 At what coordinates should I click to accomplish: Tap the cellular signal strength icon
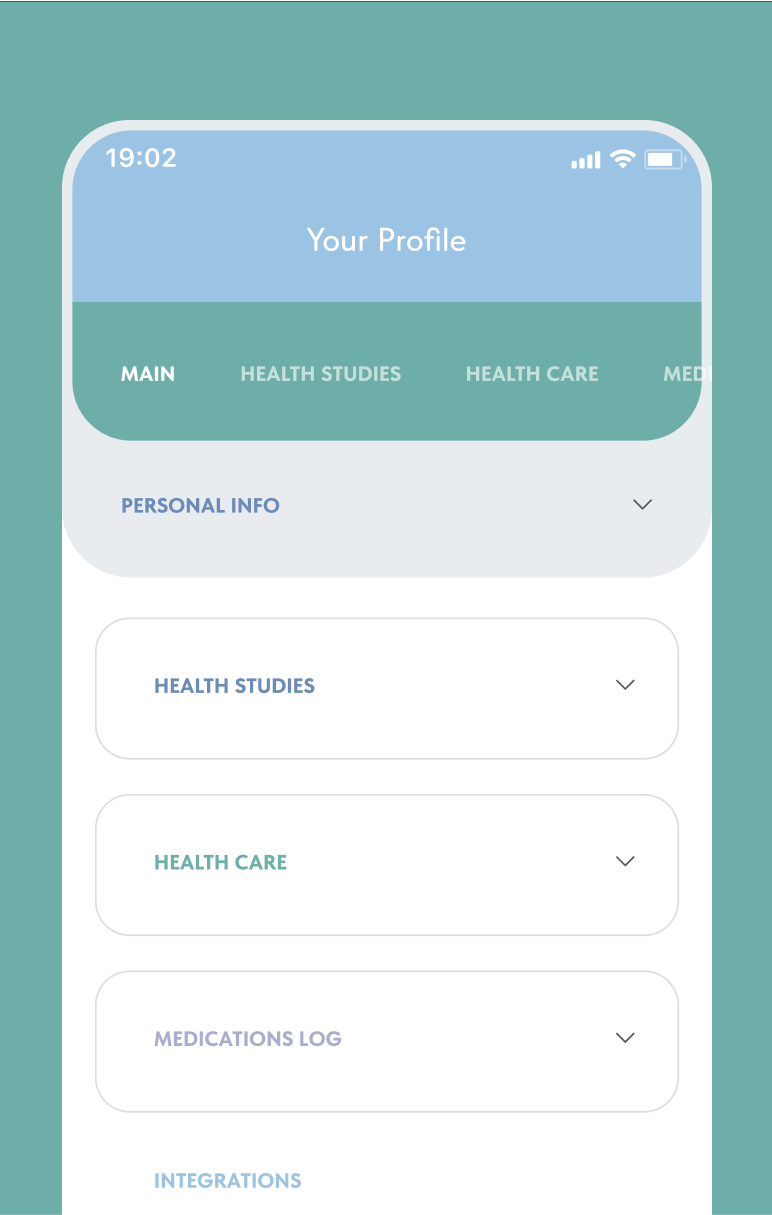click(584, 159)
